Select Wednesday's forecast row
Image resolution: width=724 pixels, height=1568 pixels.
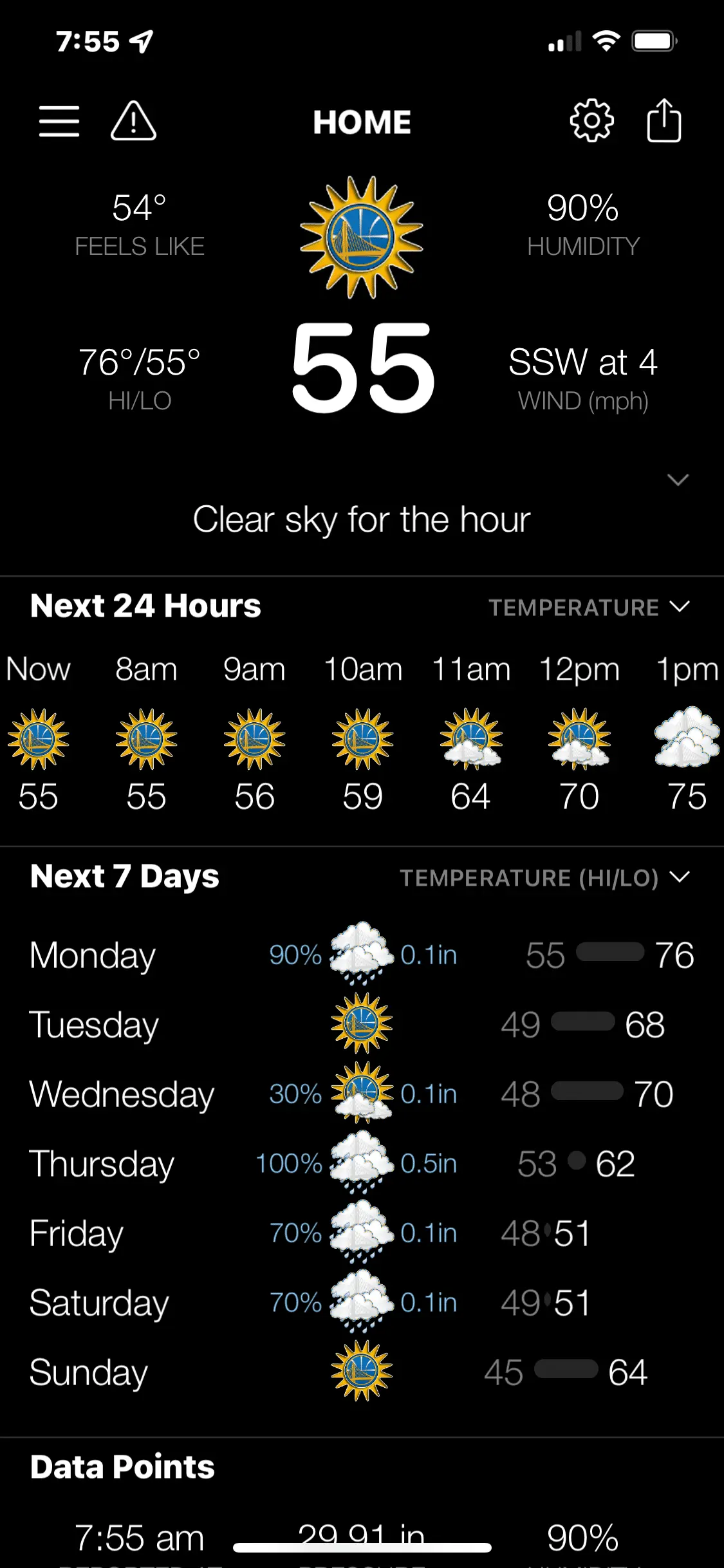pyautogui.click(x=362, y=1094)
